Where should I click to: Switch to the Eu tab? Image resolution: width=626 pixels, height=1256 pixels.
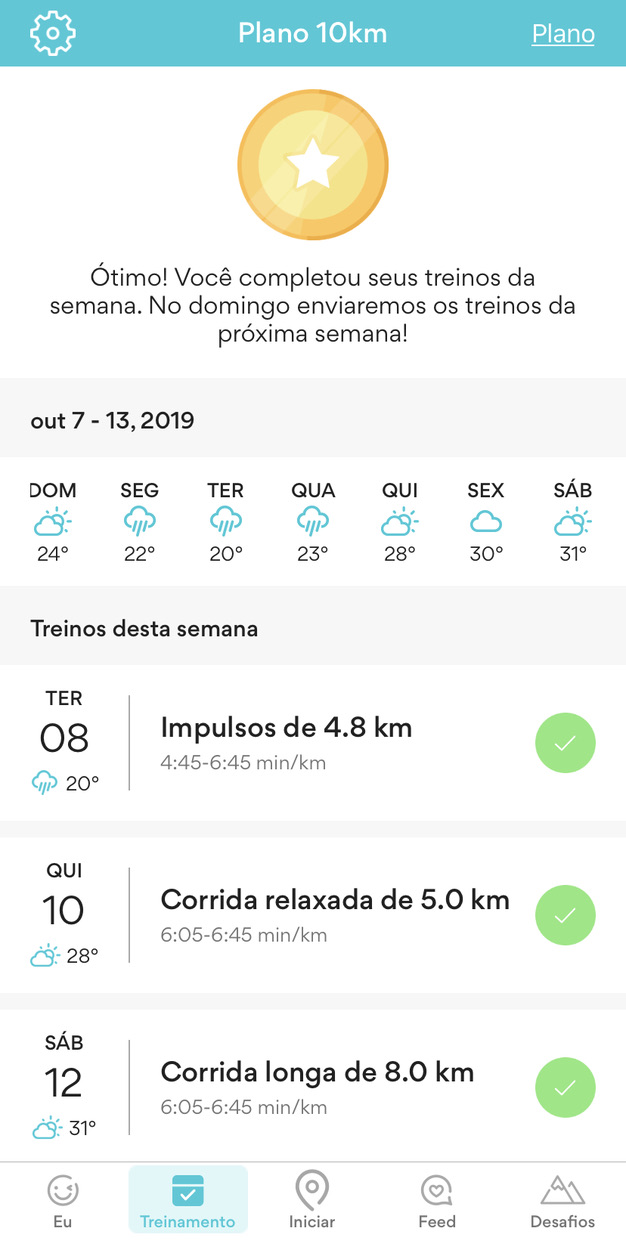(63, 1201)
